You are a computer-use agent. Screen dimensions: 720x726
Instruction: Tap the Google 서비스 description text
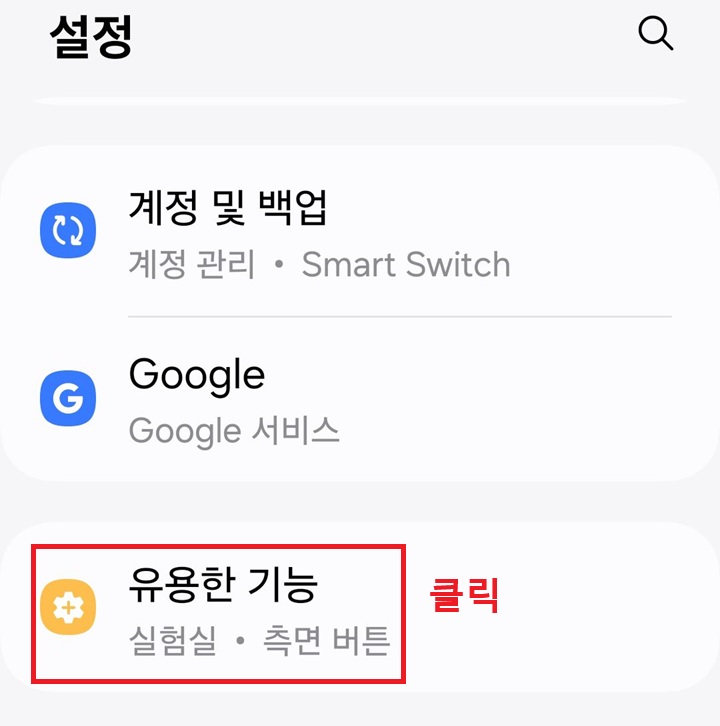(222, 430)
